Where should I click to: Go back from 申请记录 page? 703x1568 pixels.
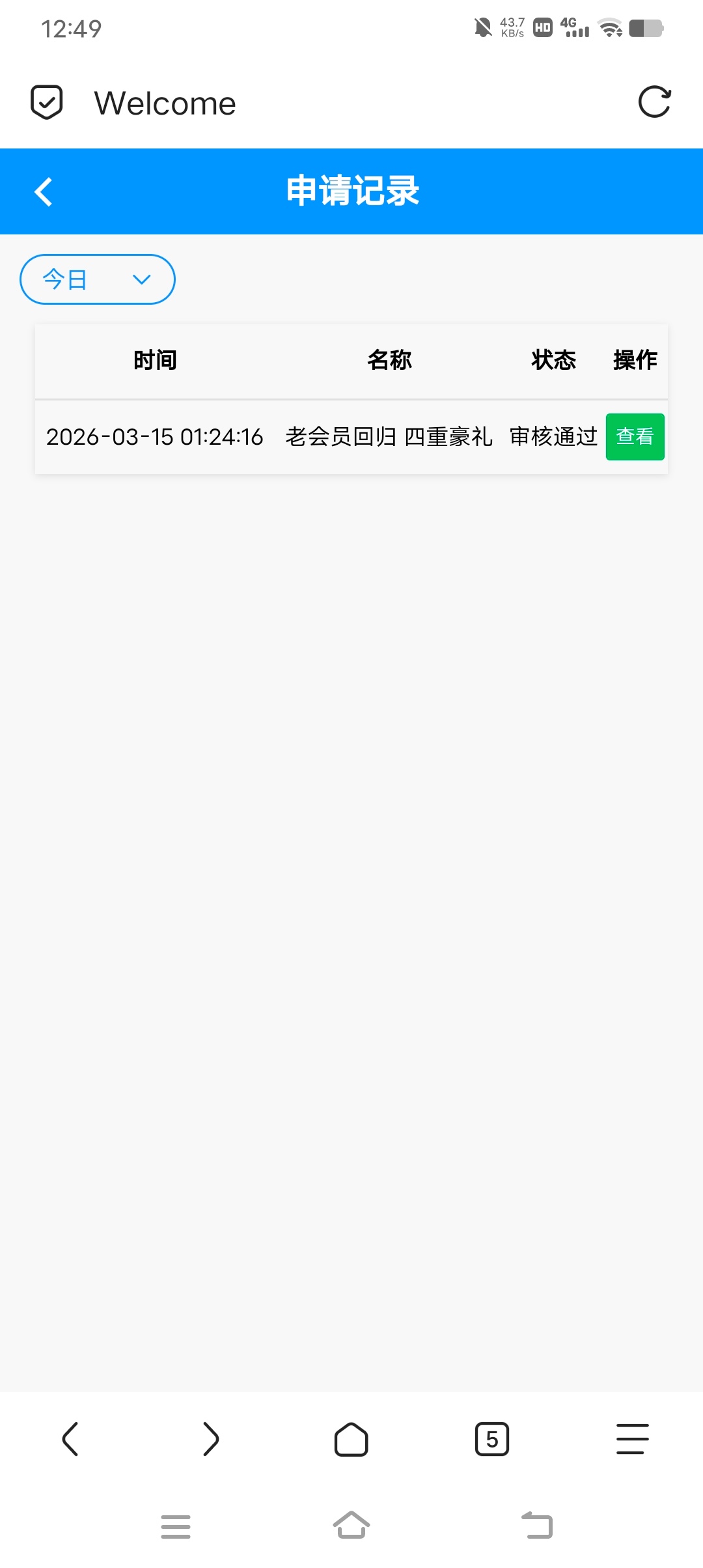[x=44, y=191]
